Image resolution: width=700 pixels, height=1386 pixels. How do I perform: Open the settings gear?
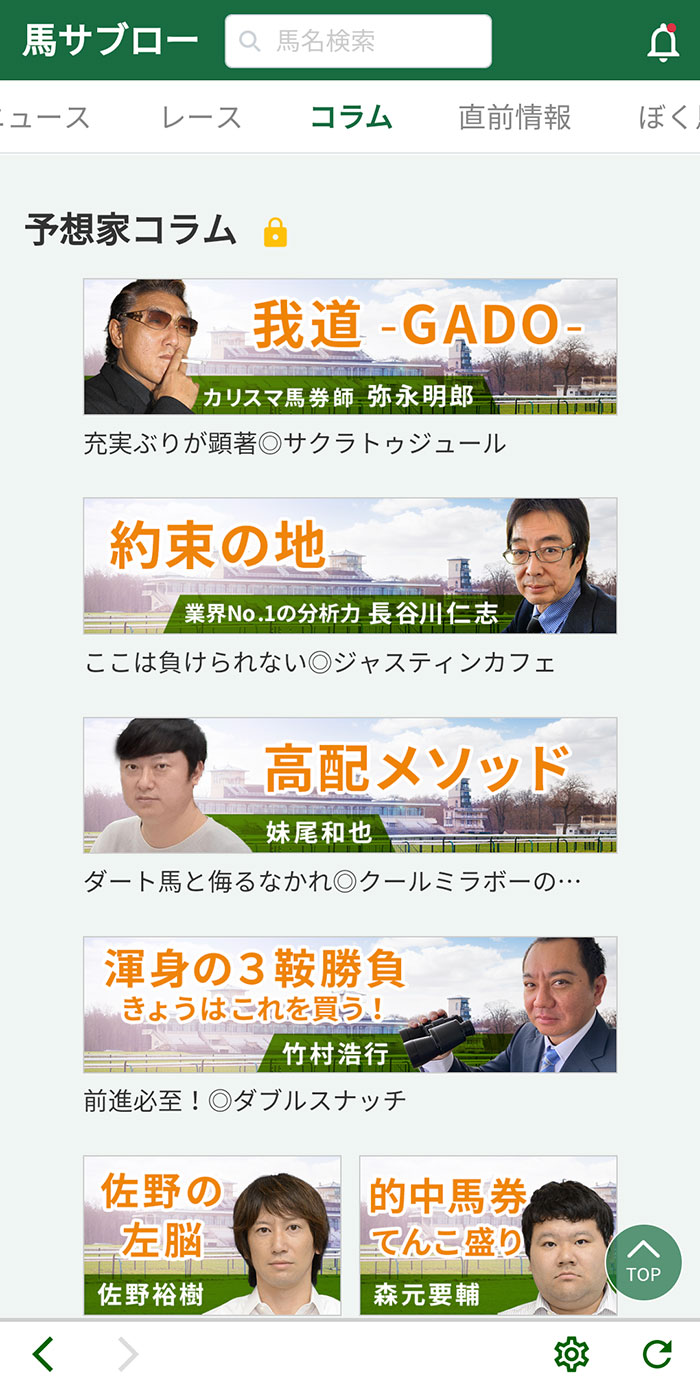coord(571,1354)
